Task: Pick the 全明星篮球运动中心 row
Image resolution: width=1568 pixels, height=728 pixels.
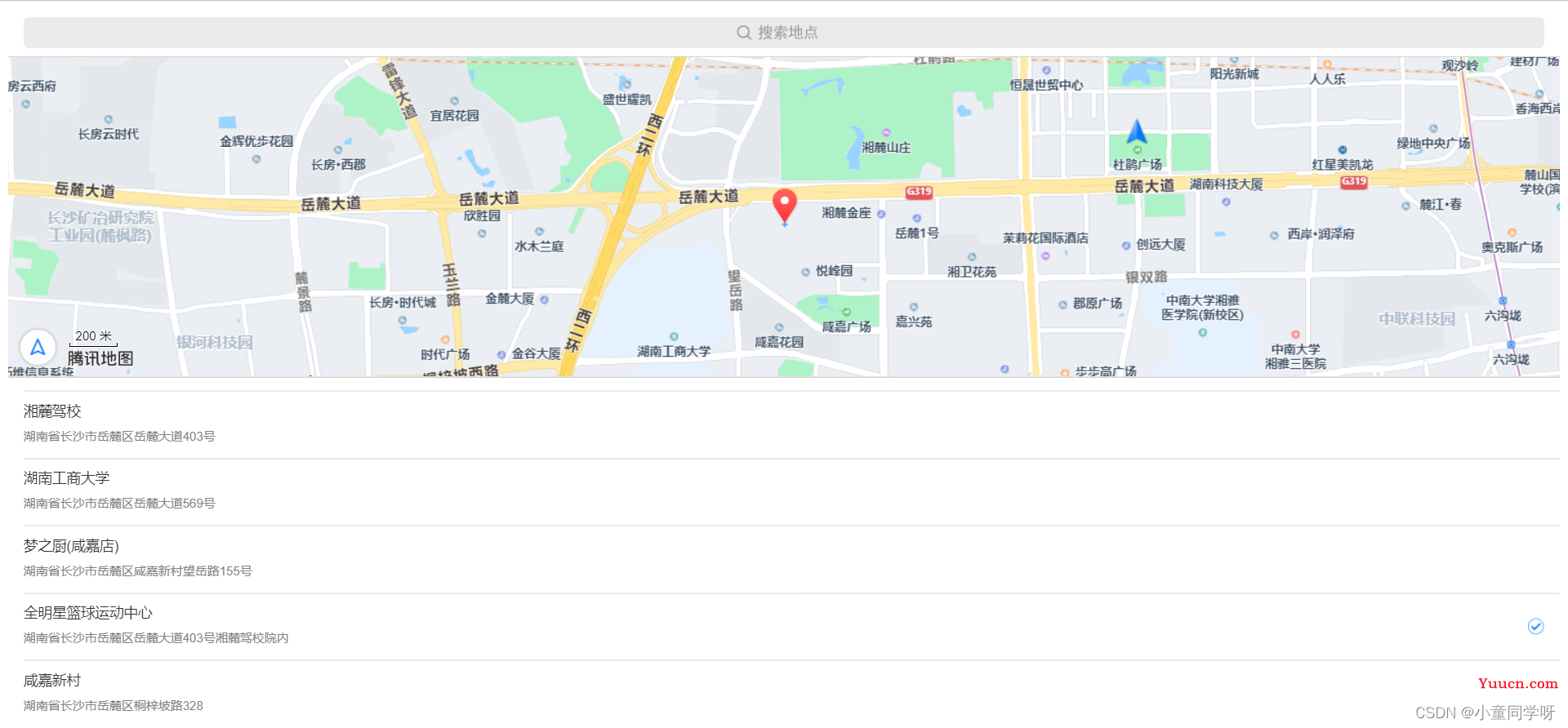Action: pyautogui.click(x=784, y=624)
